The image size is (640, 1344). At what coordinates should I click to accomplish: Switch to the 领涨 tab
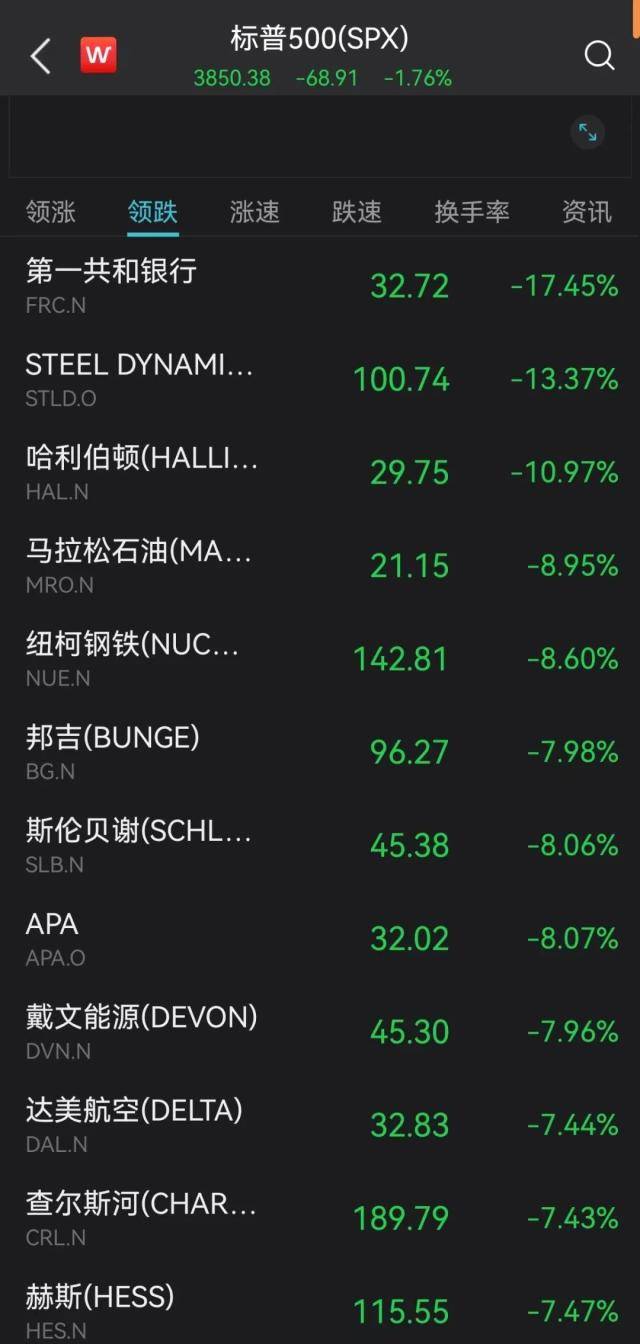[x=50, y=212]
